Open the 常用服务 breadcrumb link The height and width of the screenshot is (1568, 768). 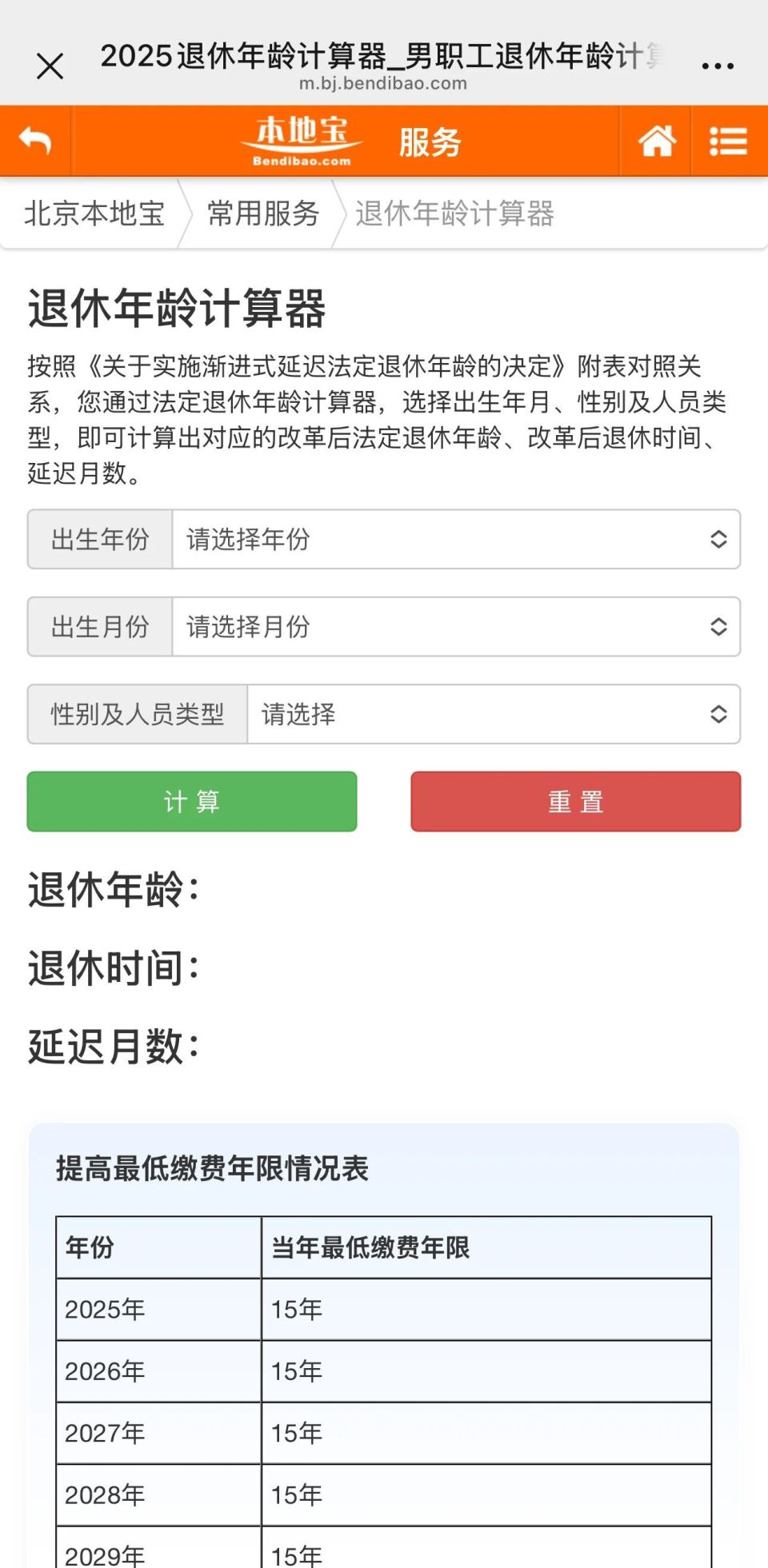click(x=260, y=214)
